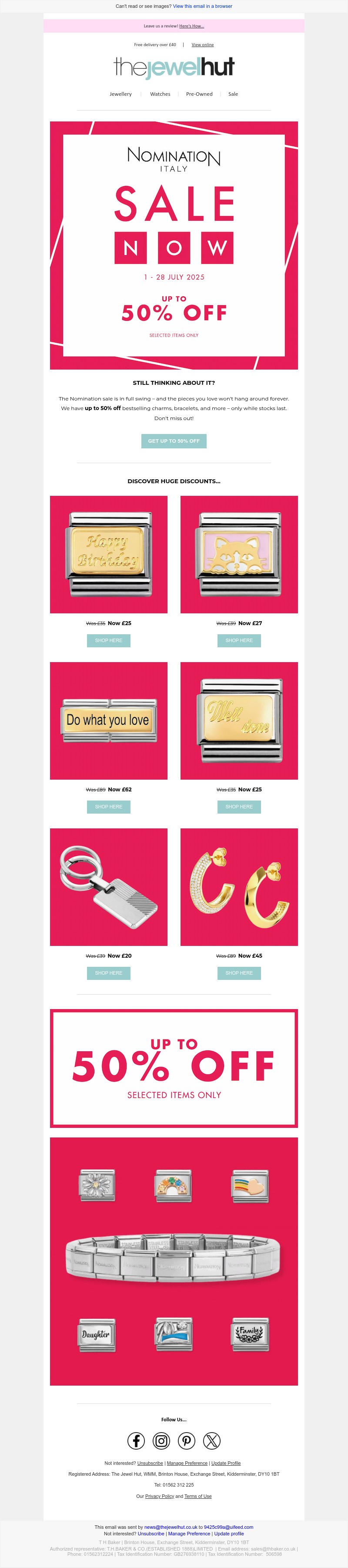Viewport: 348px width, 1568px height.
Task: Open the Terms of Use
Action: point(198,1496)
